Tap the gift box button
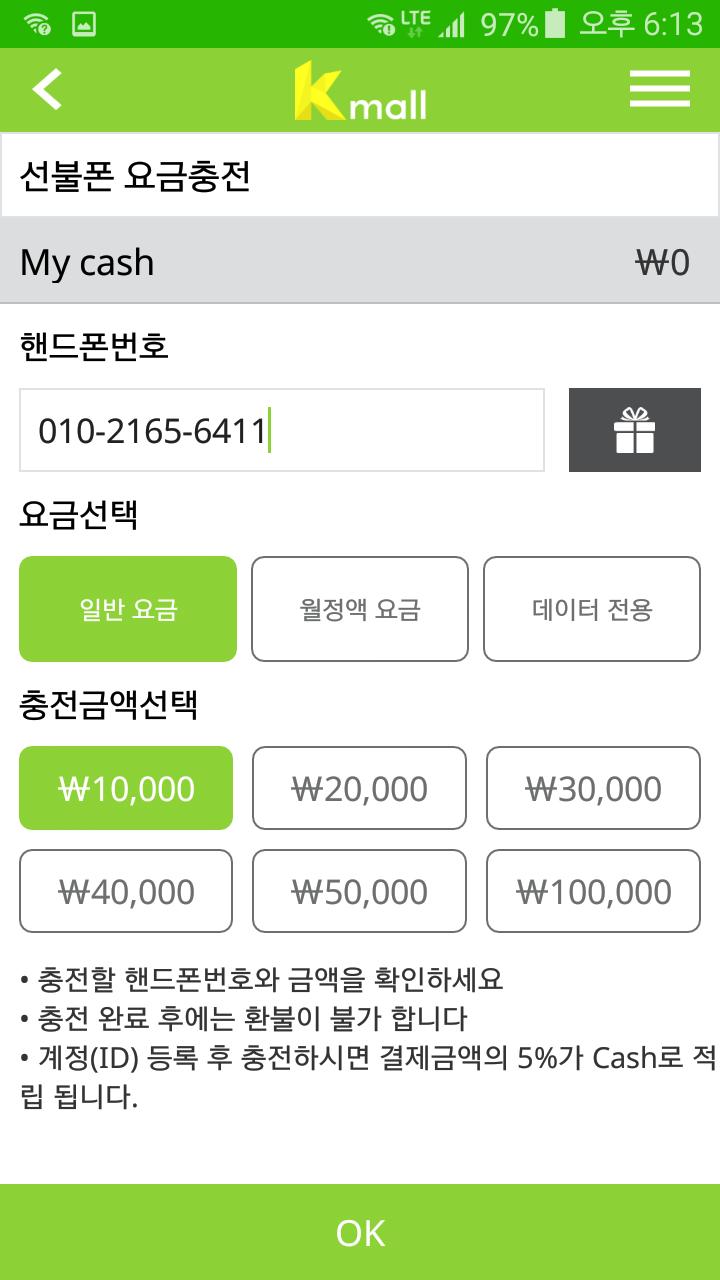This screenshot has height=1280, width=720. [635, 430]
